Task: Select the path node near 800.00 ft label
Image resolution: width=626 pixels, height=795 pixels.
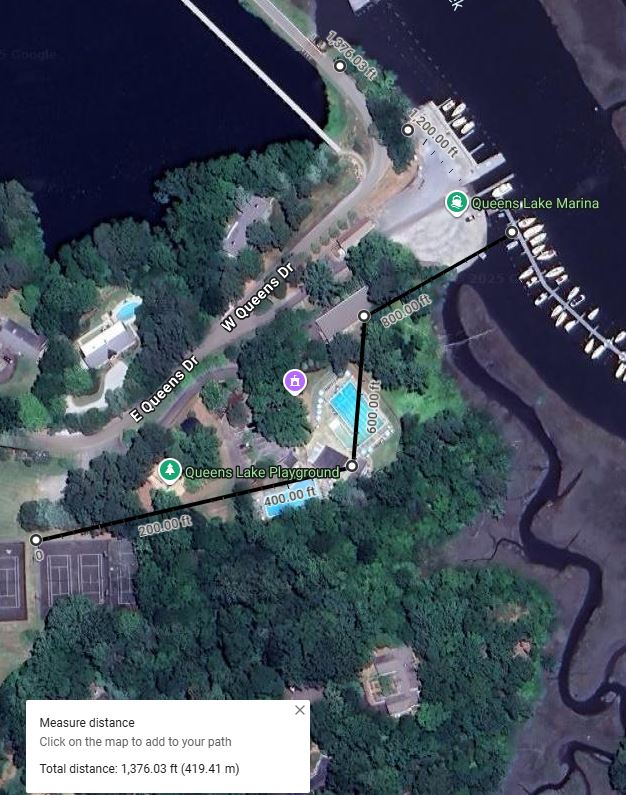Action: pos(364,316)
